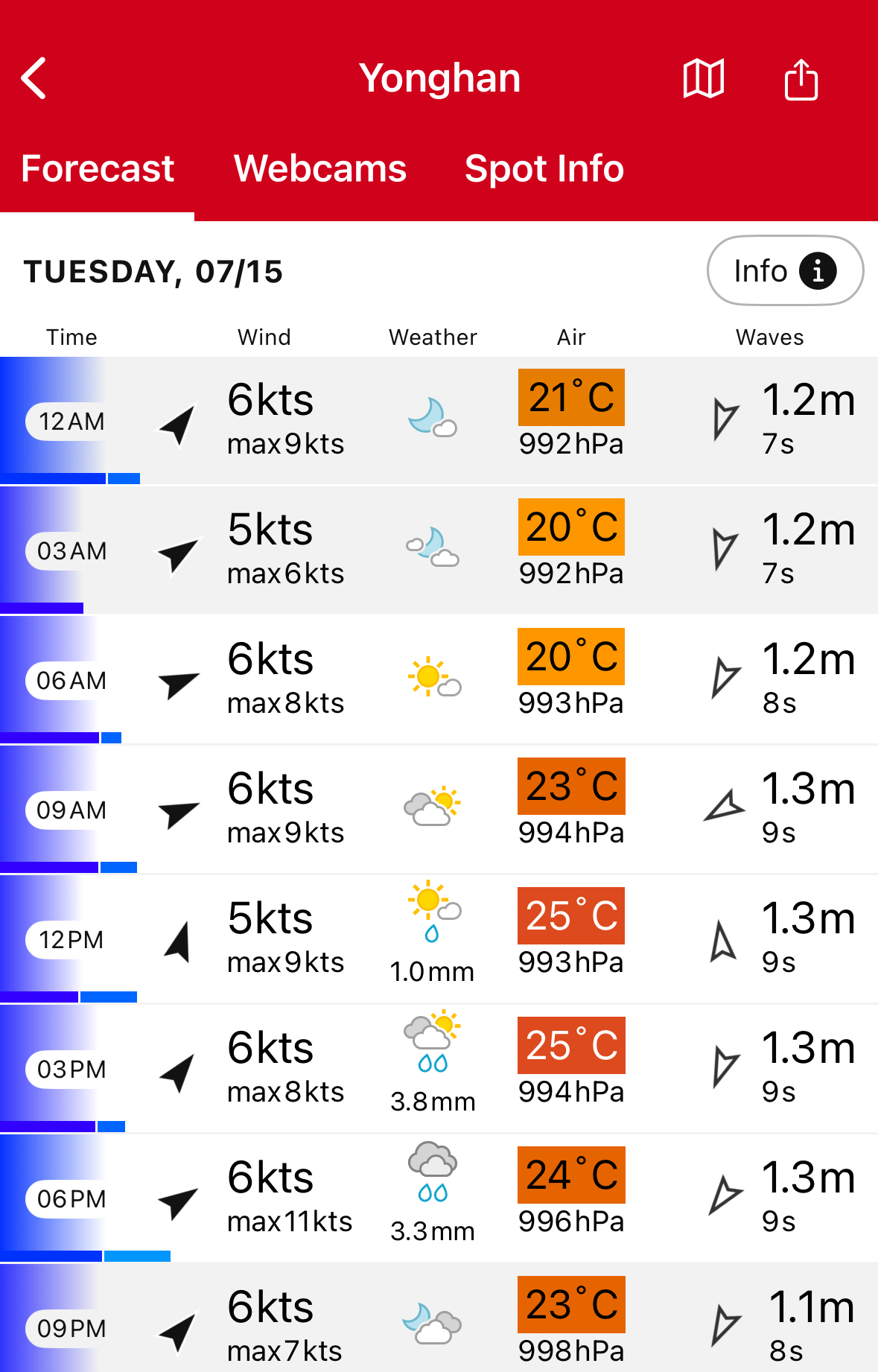Screen dimensions: 878x1372
Task: Go back from the Yonghan forecast
Action: point(34,78)
